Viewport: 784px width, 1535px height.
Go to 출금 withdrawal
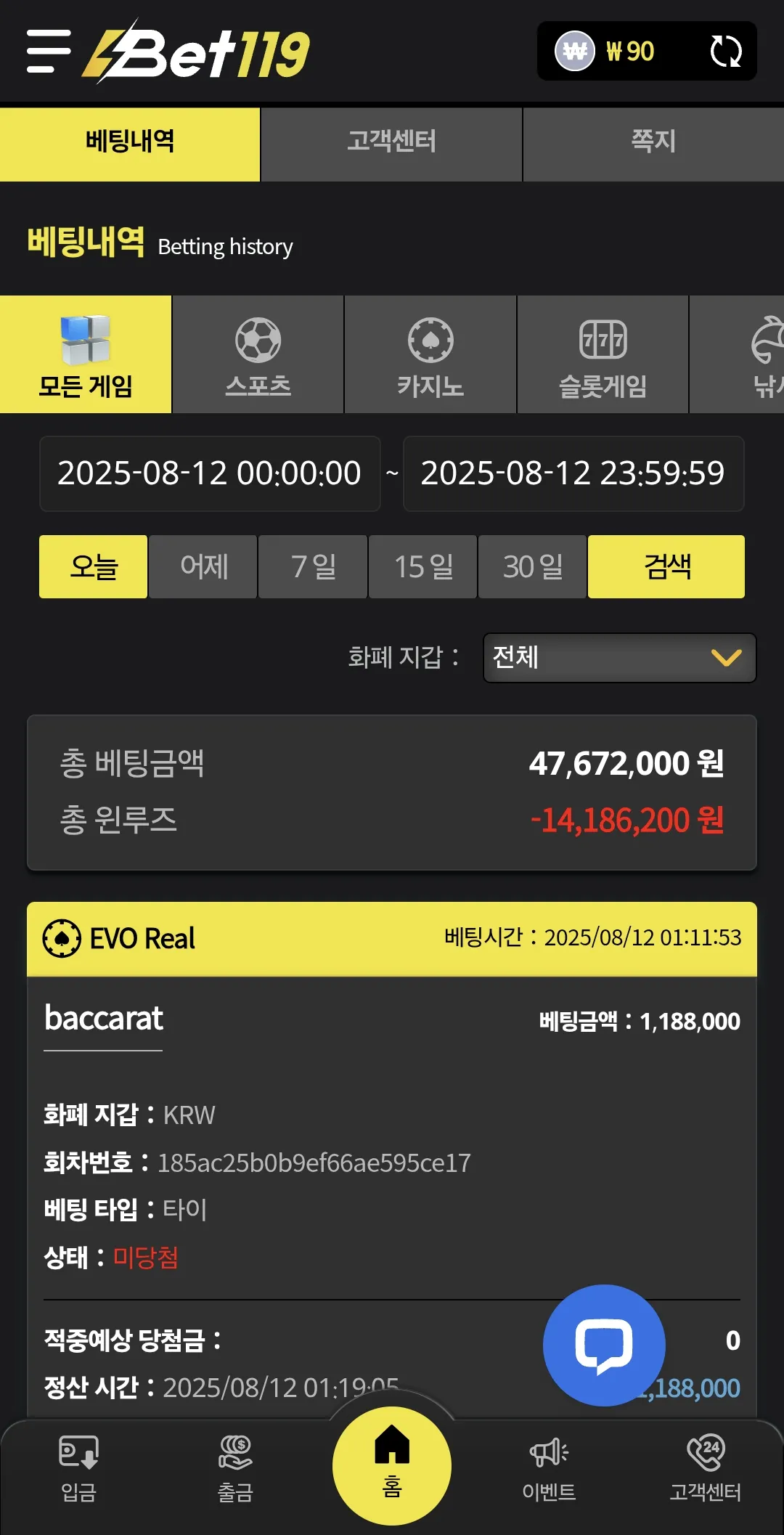tap(235, 1468)
